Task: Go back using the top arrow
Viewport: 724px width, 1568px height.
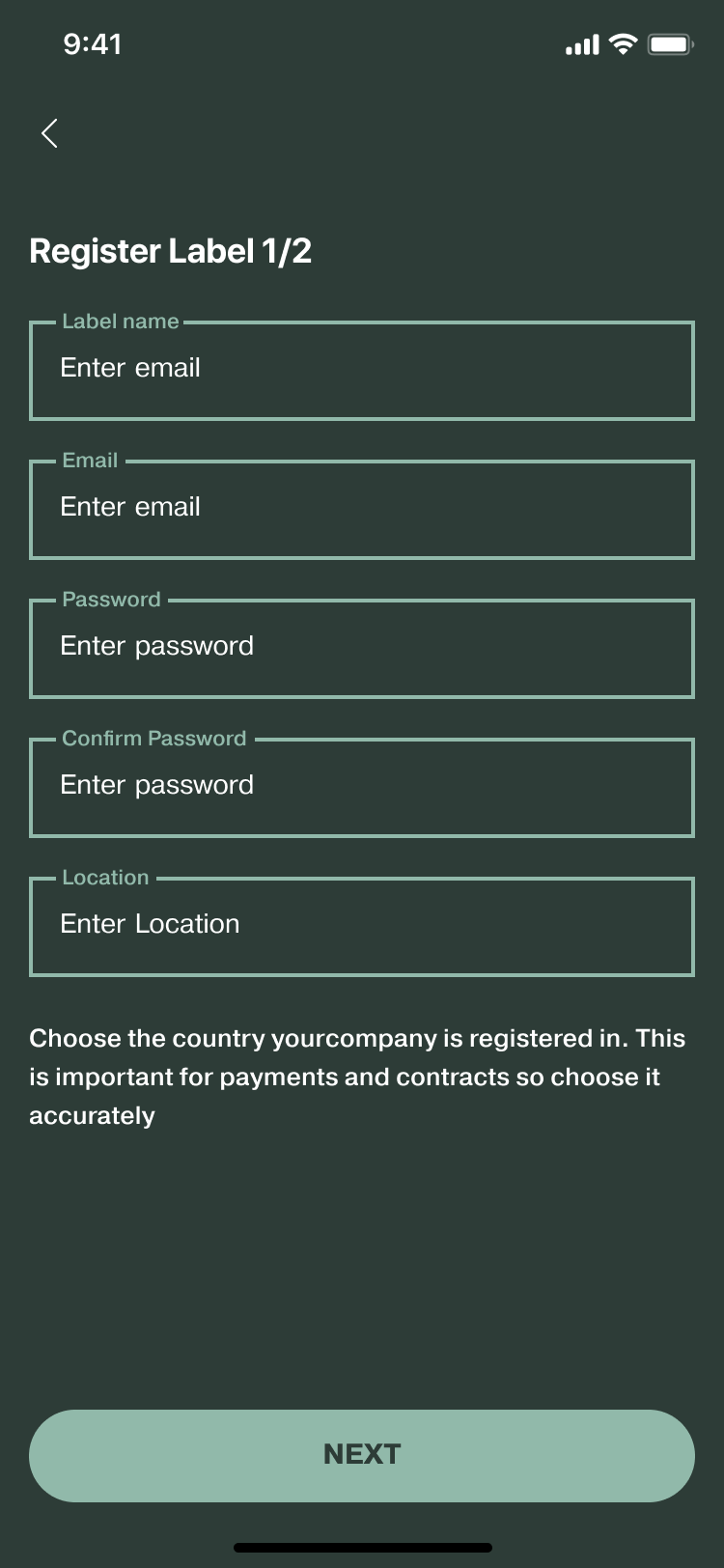Action: tap(50, 133)
